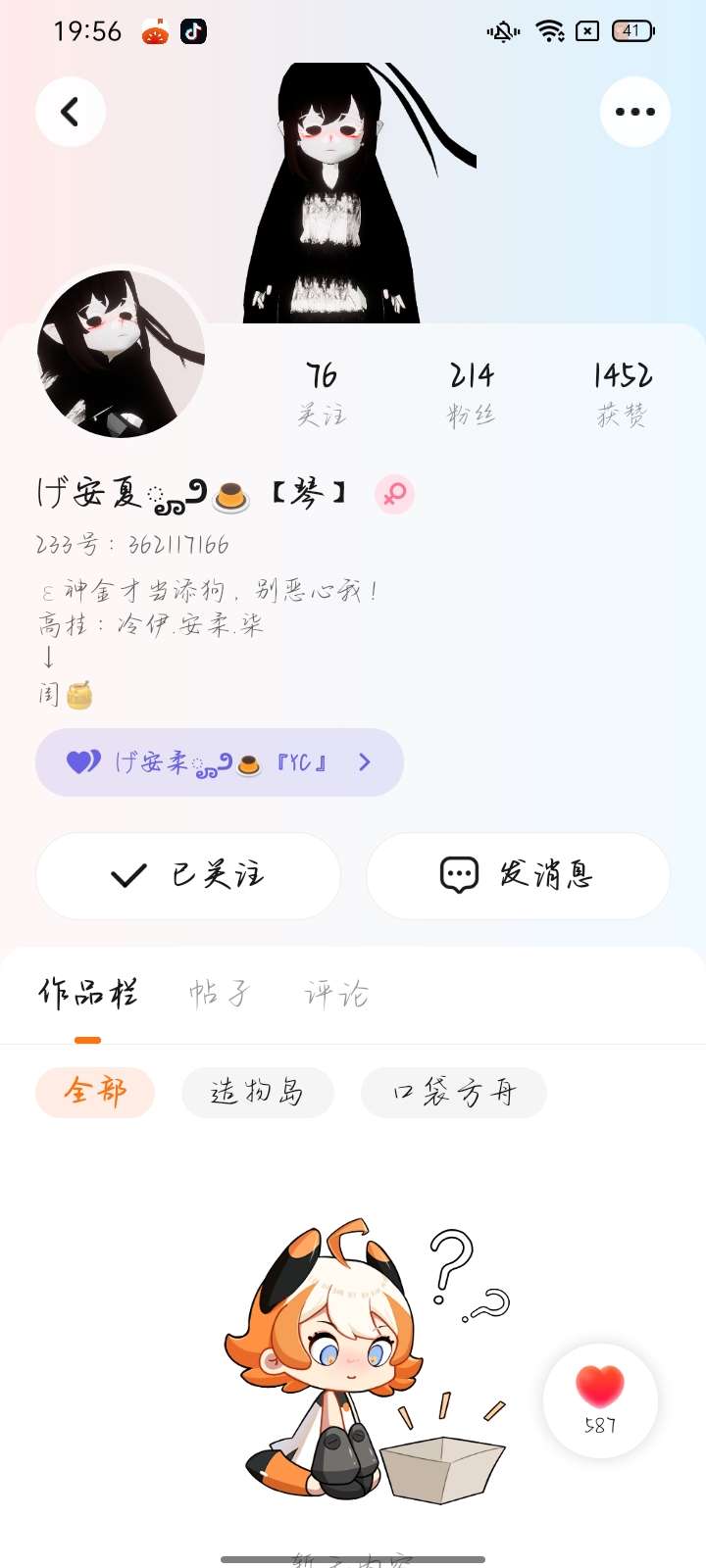Open the user's round avatar picture
This screenshot has width=706, height=1568.
(x=121, y=353)
